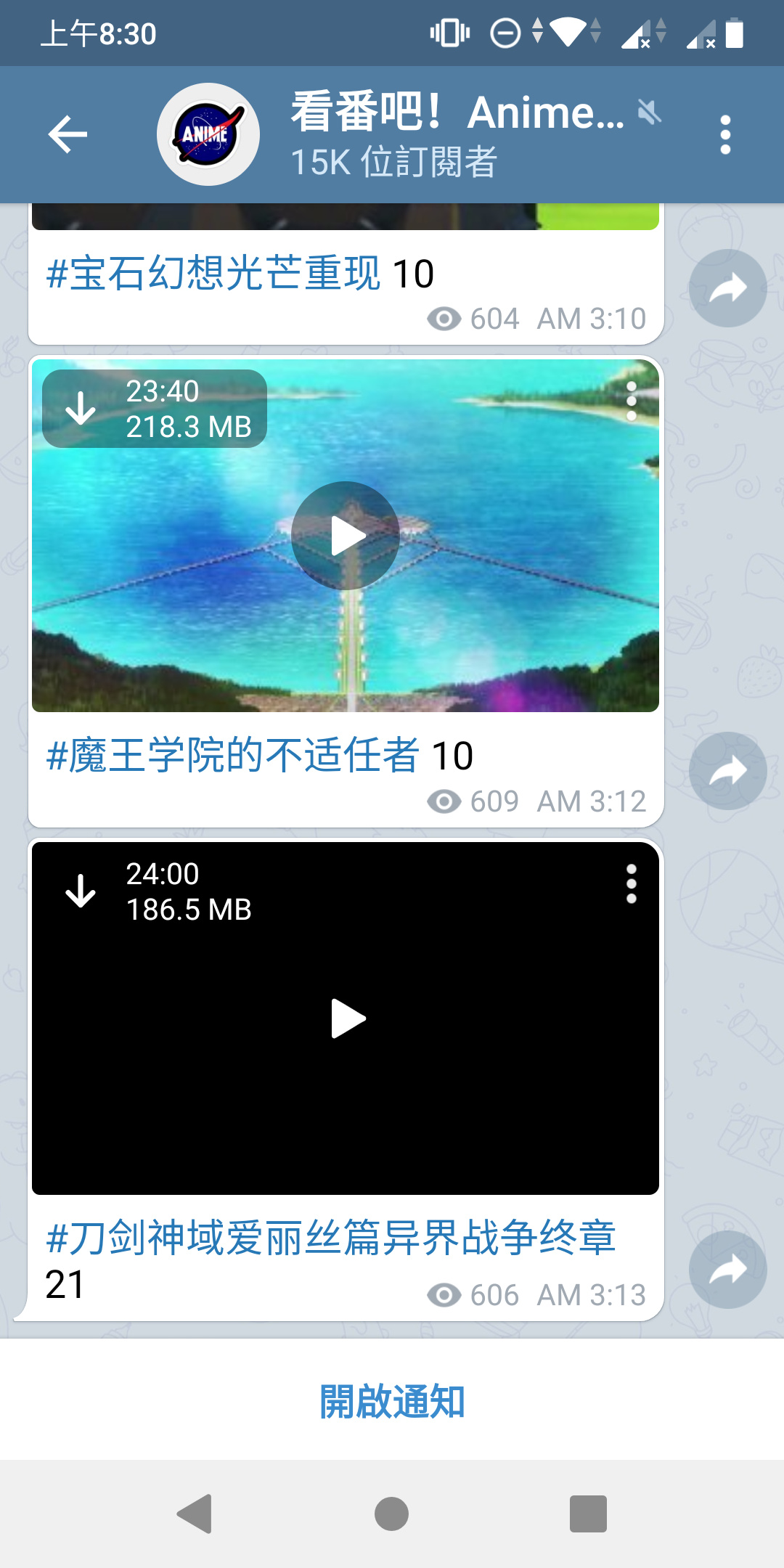Screen dimensions: 784x1568
Task: Open hashtag #宝石幻想光芒重现
Action: tap(213, 274)
